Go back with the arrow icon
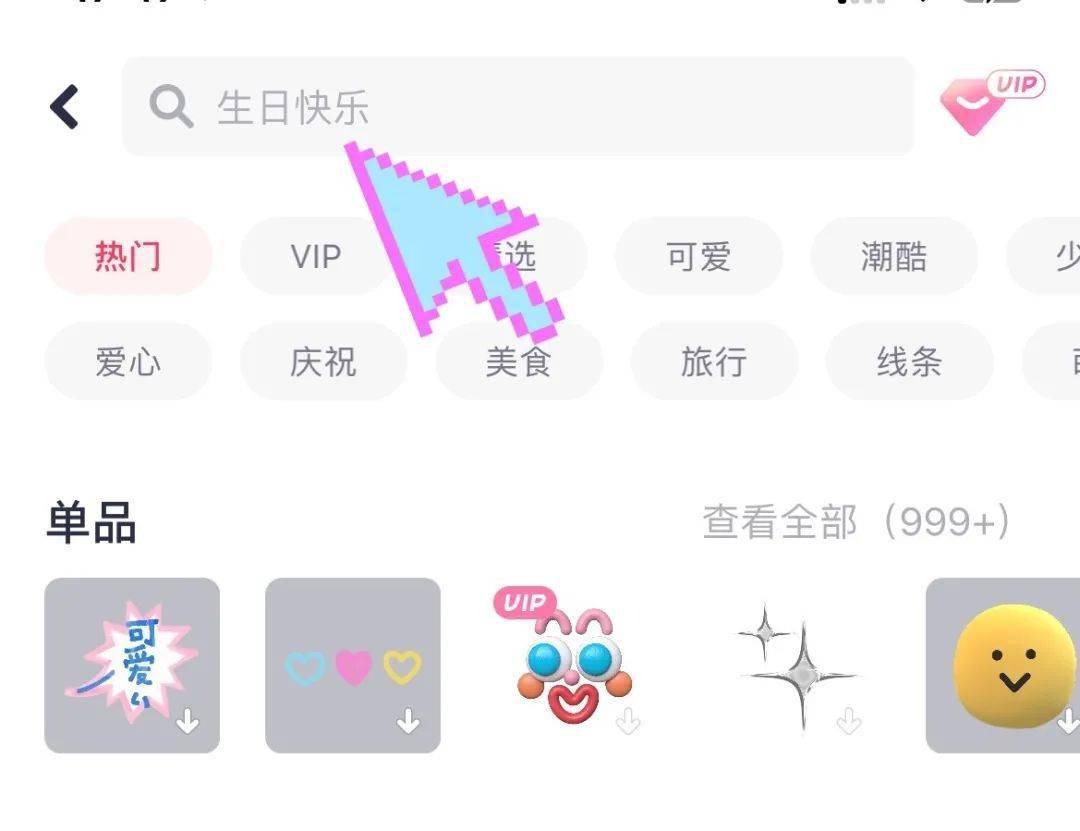 click(65, 106)
